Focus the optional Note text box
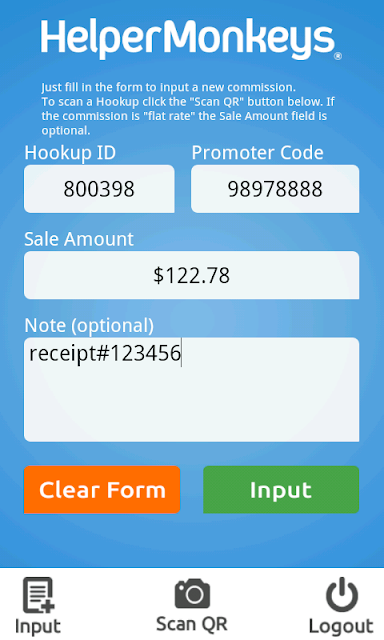The width and height of the screenshot is (384, 640). pos(192,389)
